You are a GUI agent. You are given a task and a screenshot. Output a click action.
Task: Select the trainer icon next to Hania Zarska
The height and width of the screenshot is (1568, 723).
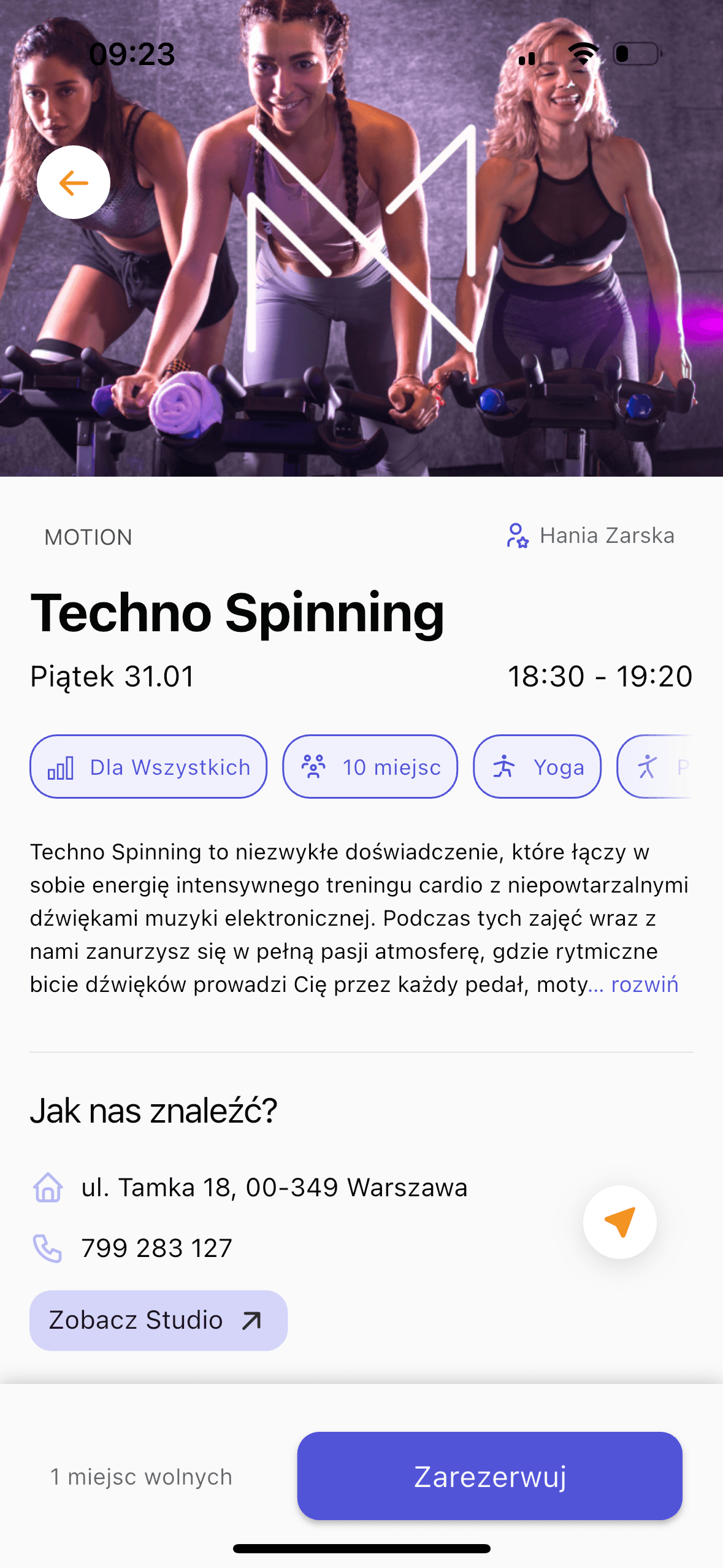[517, 535]
